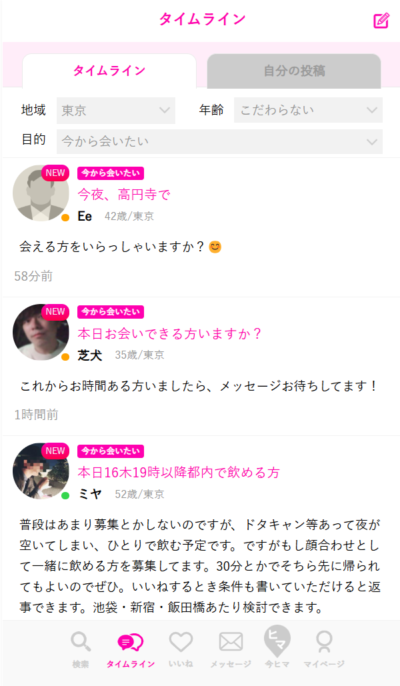Go to マイページ
This screenshot has height=686, width=400.
click(x=324, y=650)
